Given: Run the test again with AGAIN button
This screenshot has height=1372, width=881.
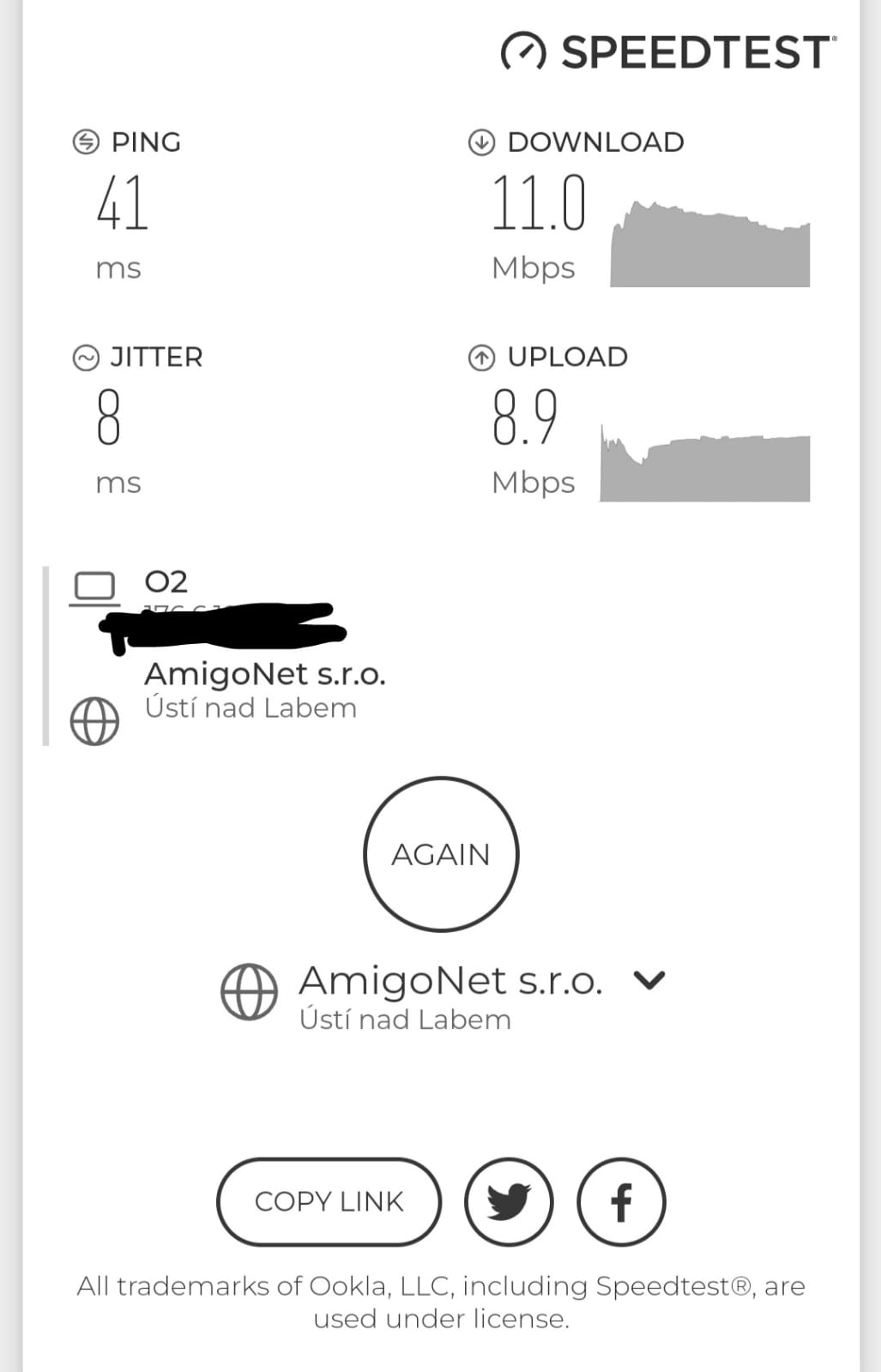Looking at the screenshot, I should (x=441, y=854).
